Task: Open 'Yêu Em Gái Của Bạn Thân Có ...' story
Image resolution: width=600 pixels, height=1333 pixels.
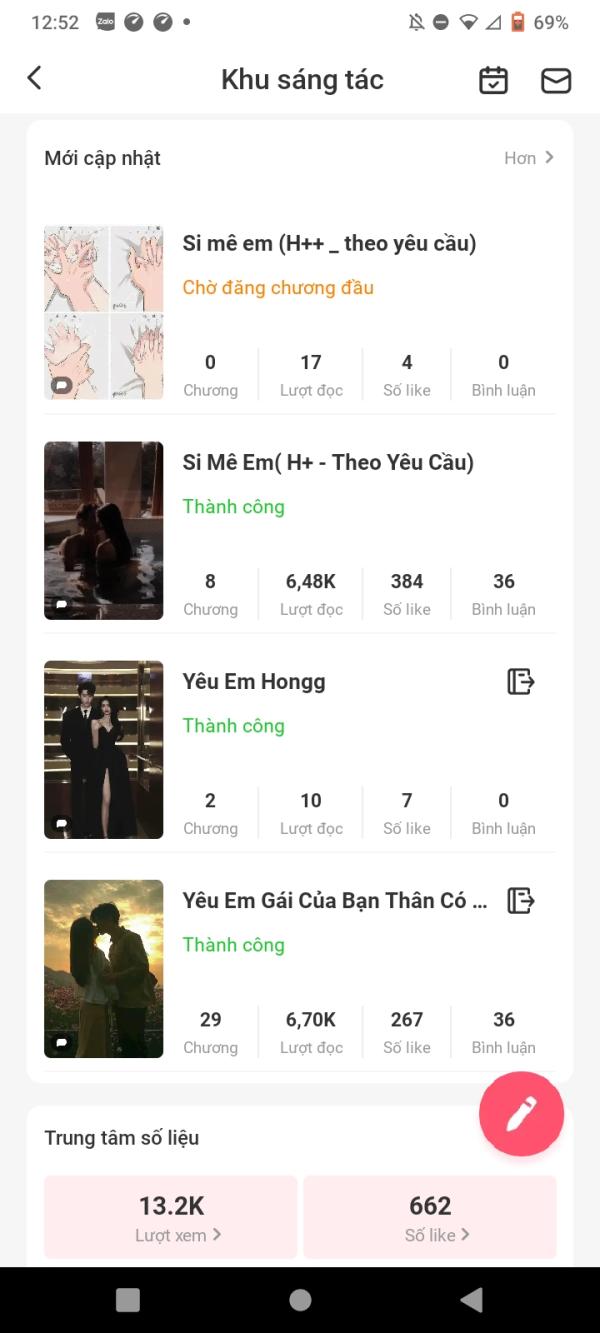Action: (x=334, y=901)
